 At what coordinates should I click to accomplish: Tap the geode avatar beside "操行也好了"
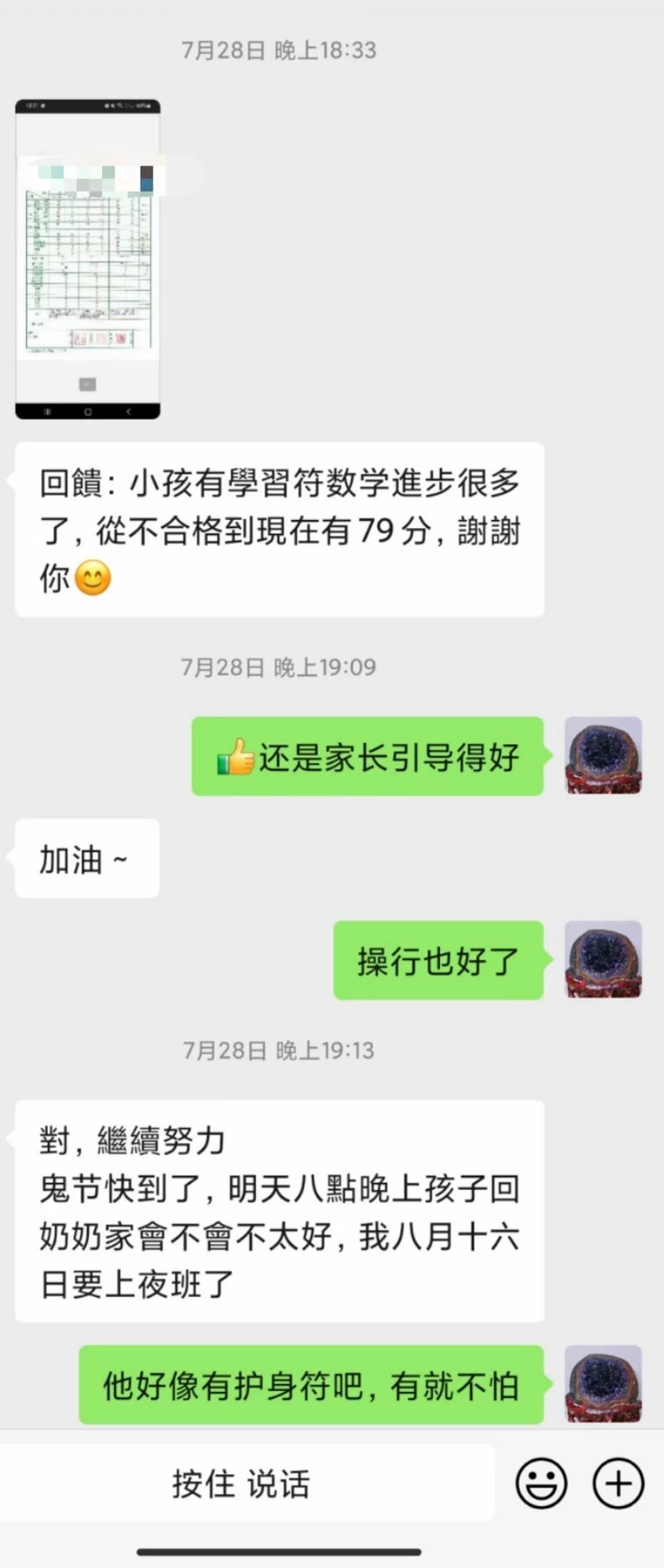(603, 960)
